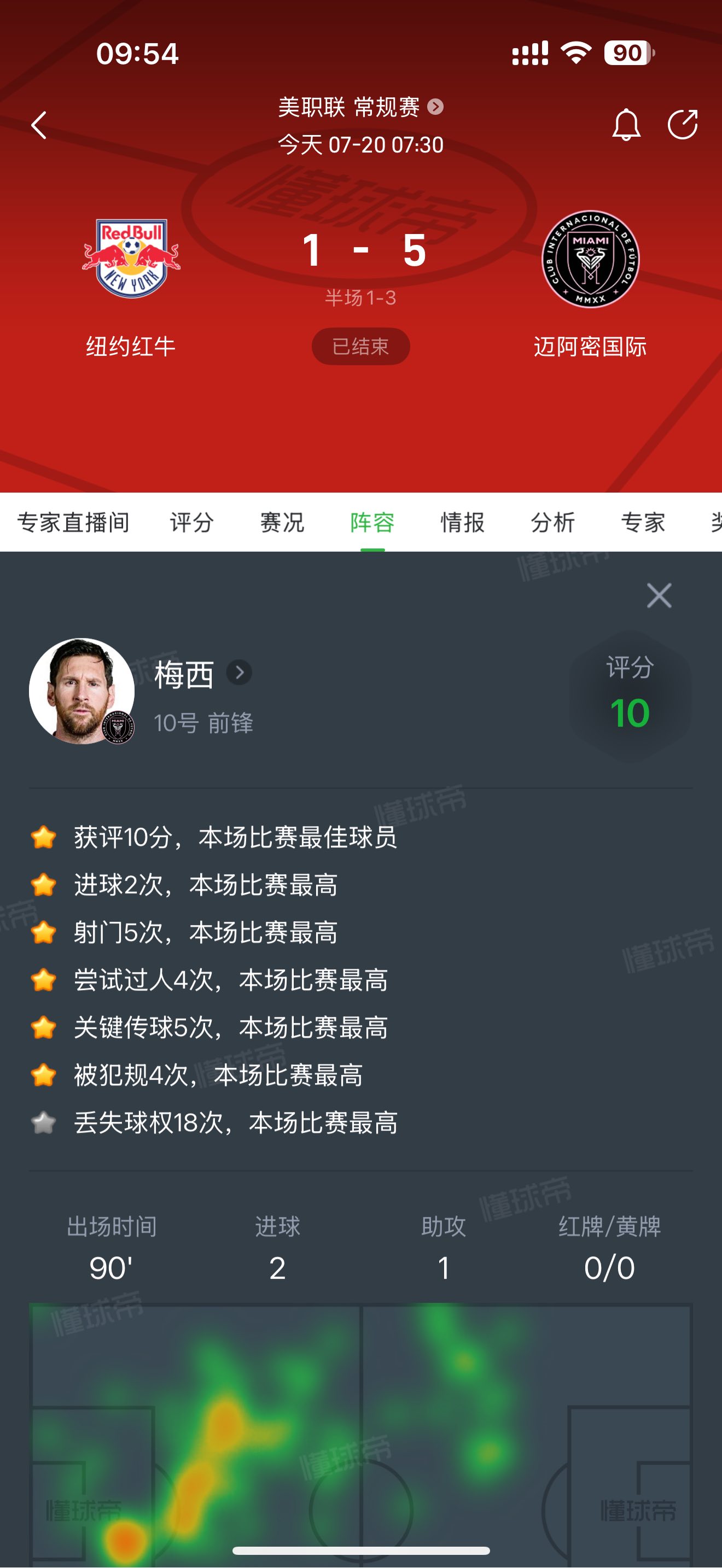Open the 美职联 常规赛 league link
Screen dimensions: 722x1568
360,107
